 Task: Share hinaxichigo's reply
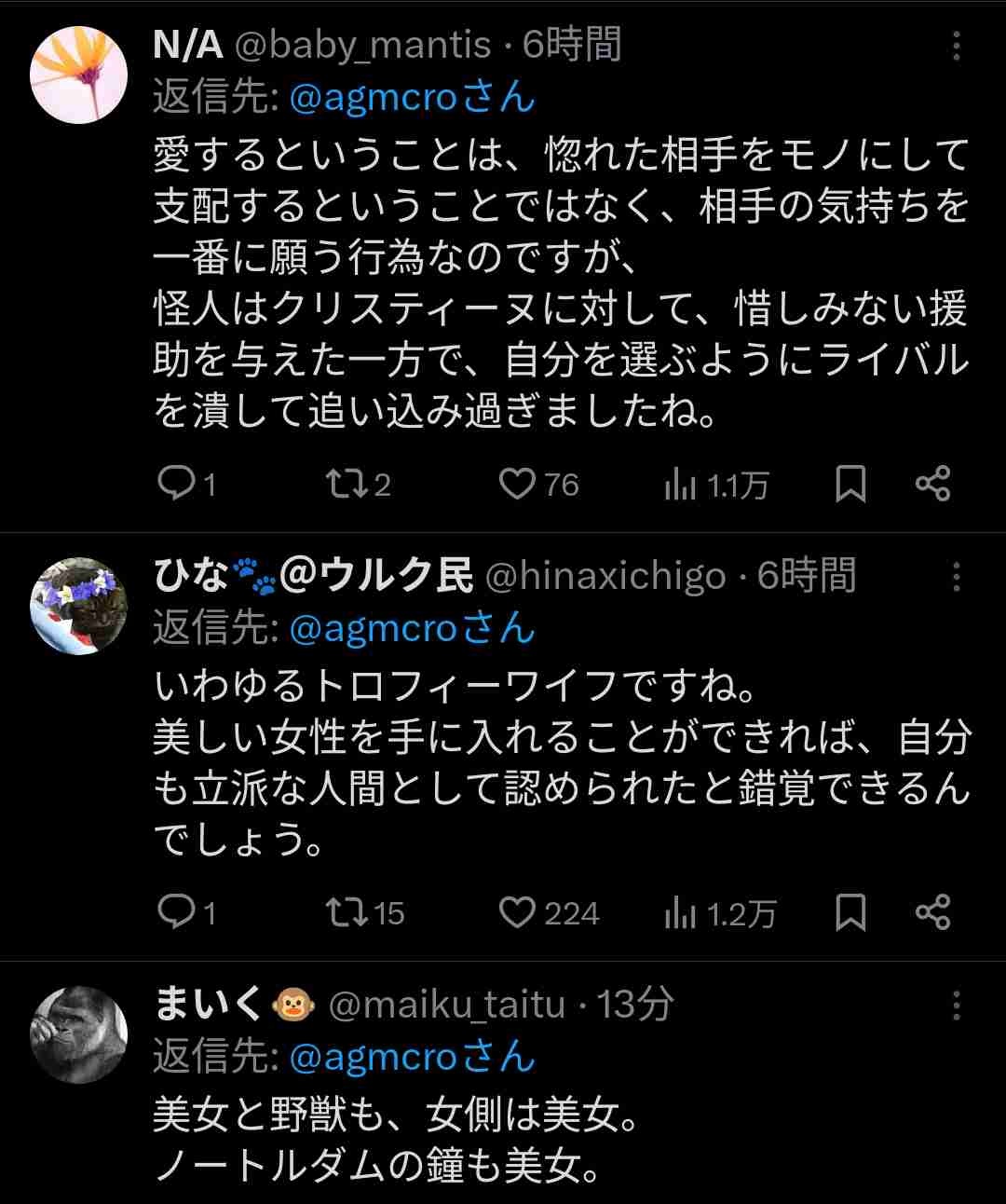coord(932,911)
